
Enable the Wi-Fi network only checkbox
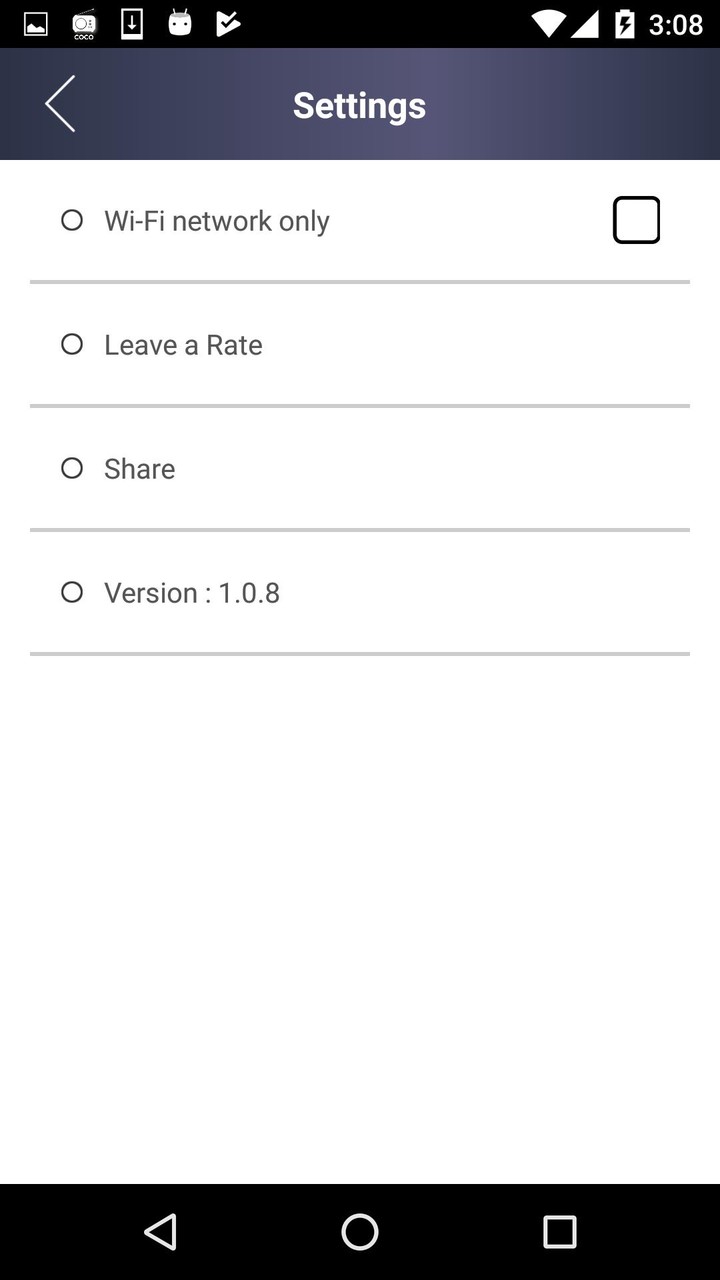pos(636,220)
